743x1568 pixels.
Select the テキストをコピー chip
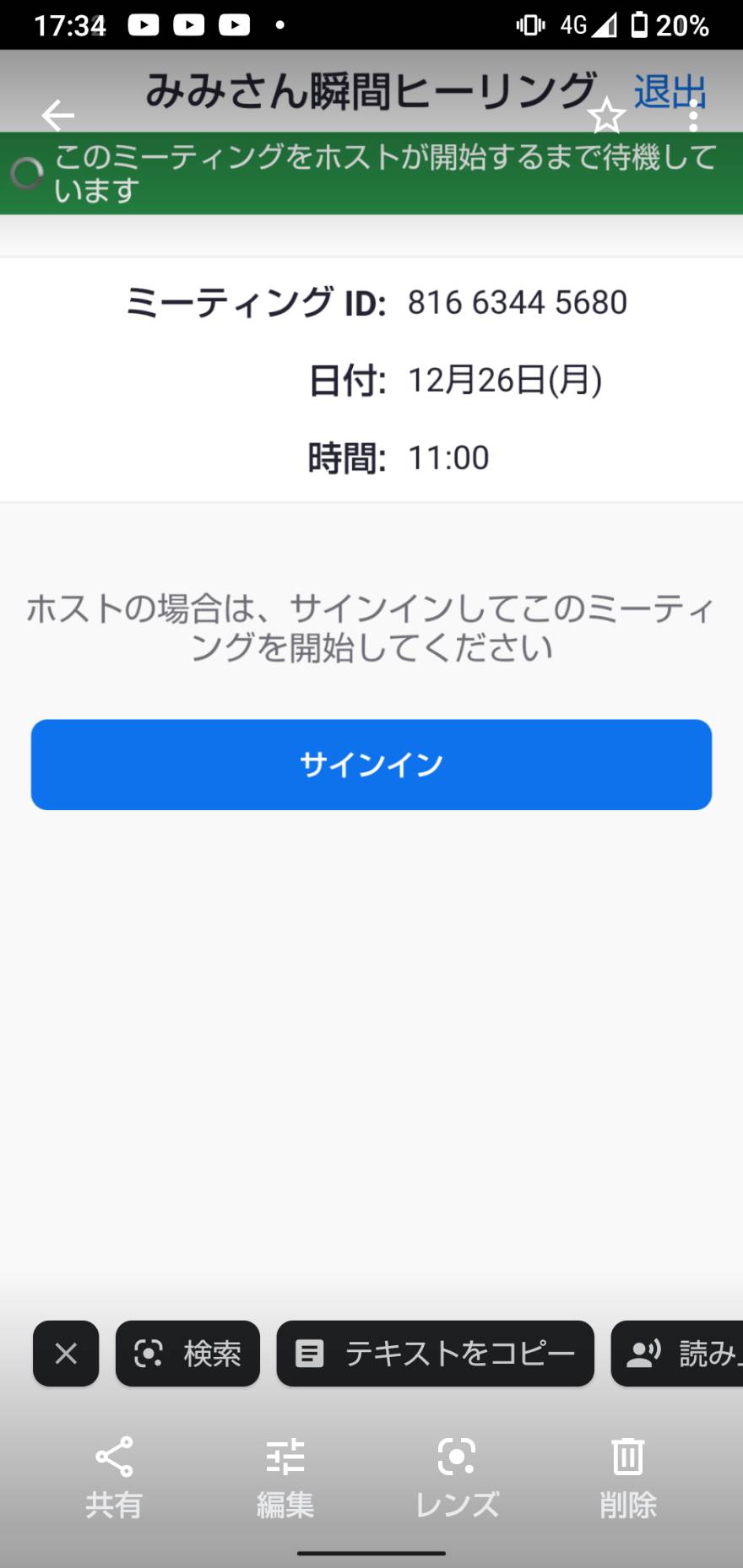pos(435,1354)
